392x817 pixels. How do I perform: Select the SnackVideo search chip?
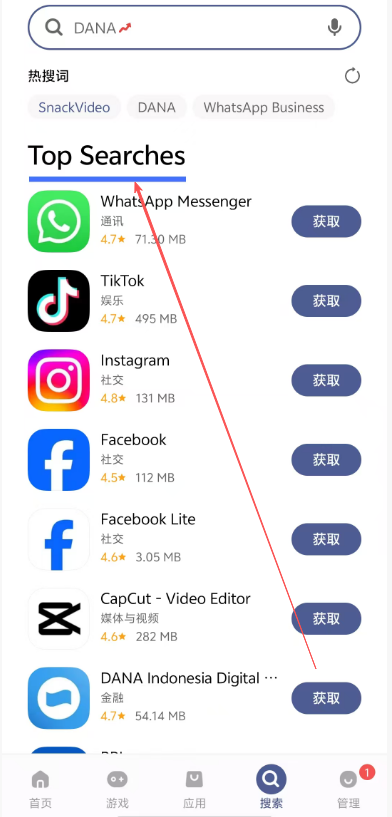pyautogui.click(x=74, y=108)
